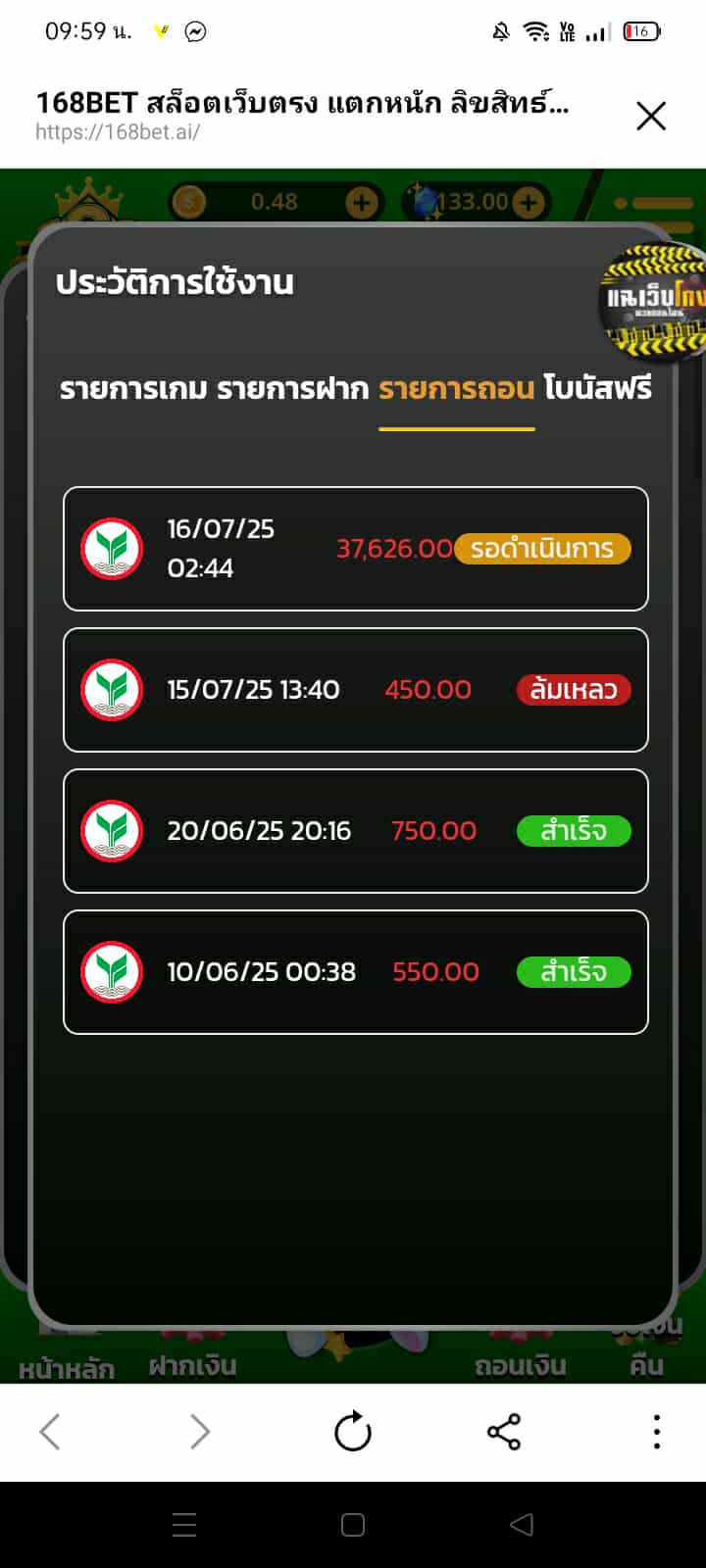Go to the system home screen
706x1568 pixels.
click(353, 1525)
